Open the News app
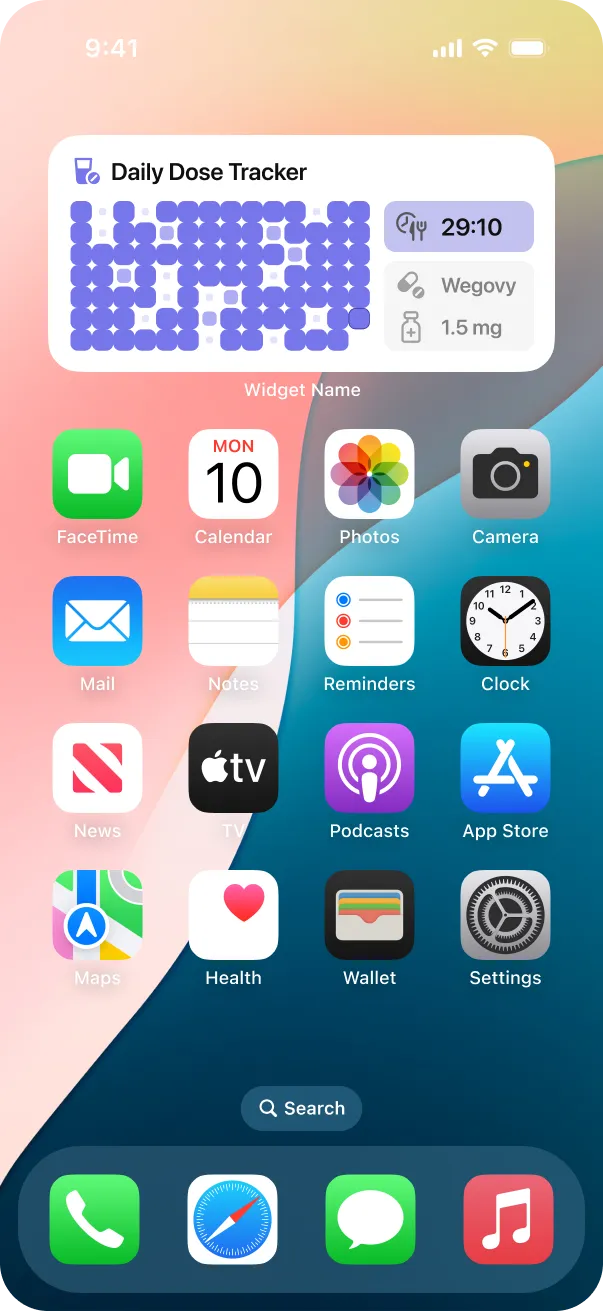 click(97, 768)
